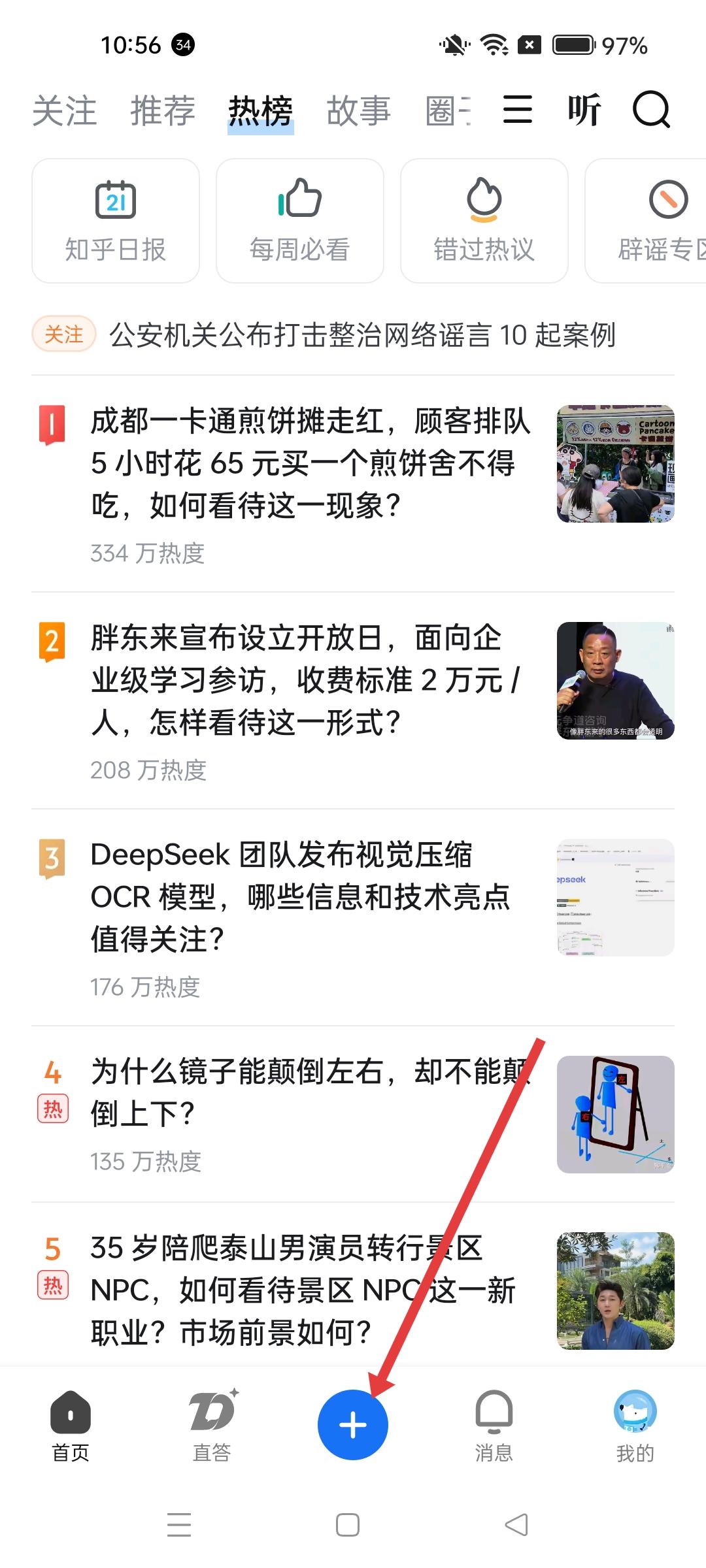The width and height of the screenshot is (706, 1568).
Task: Open the 知乎日报 card
Action: click(116, 221)
